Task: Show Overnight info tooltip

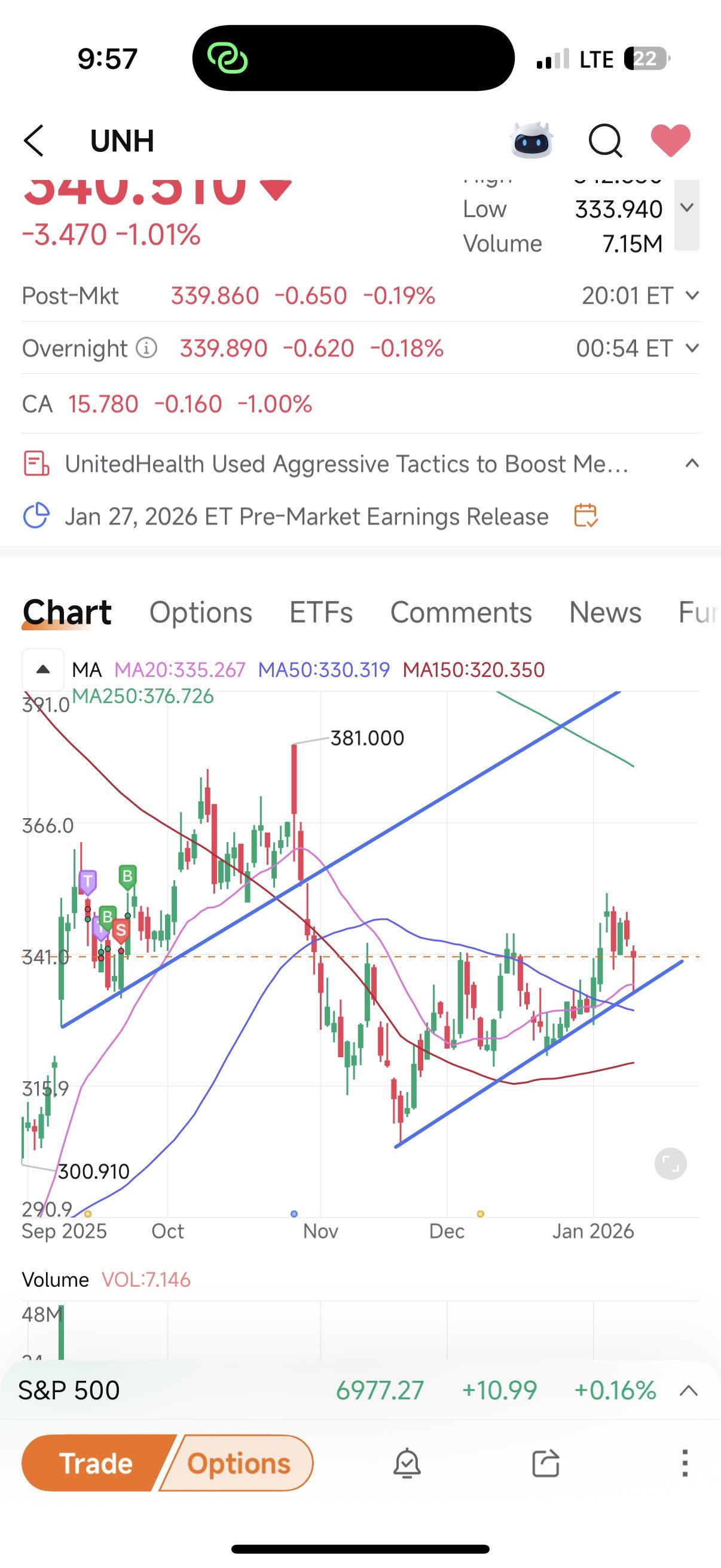Action: (x=146, y=348)
